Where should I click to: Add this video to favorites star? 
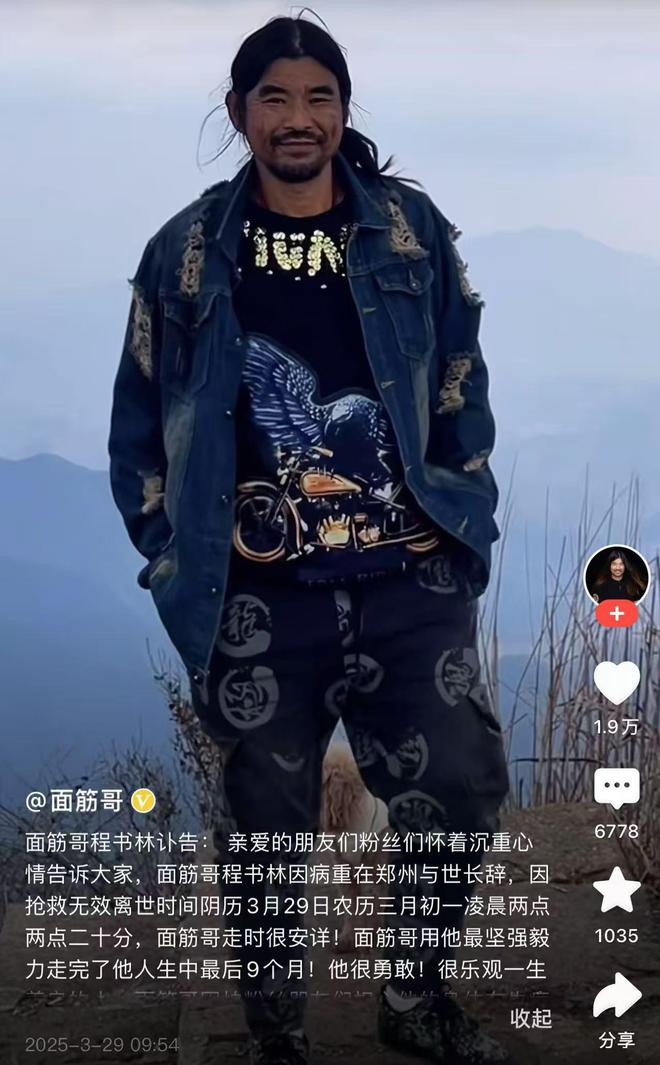point(616,890)
